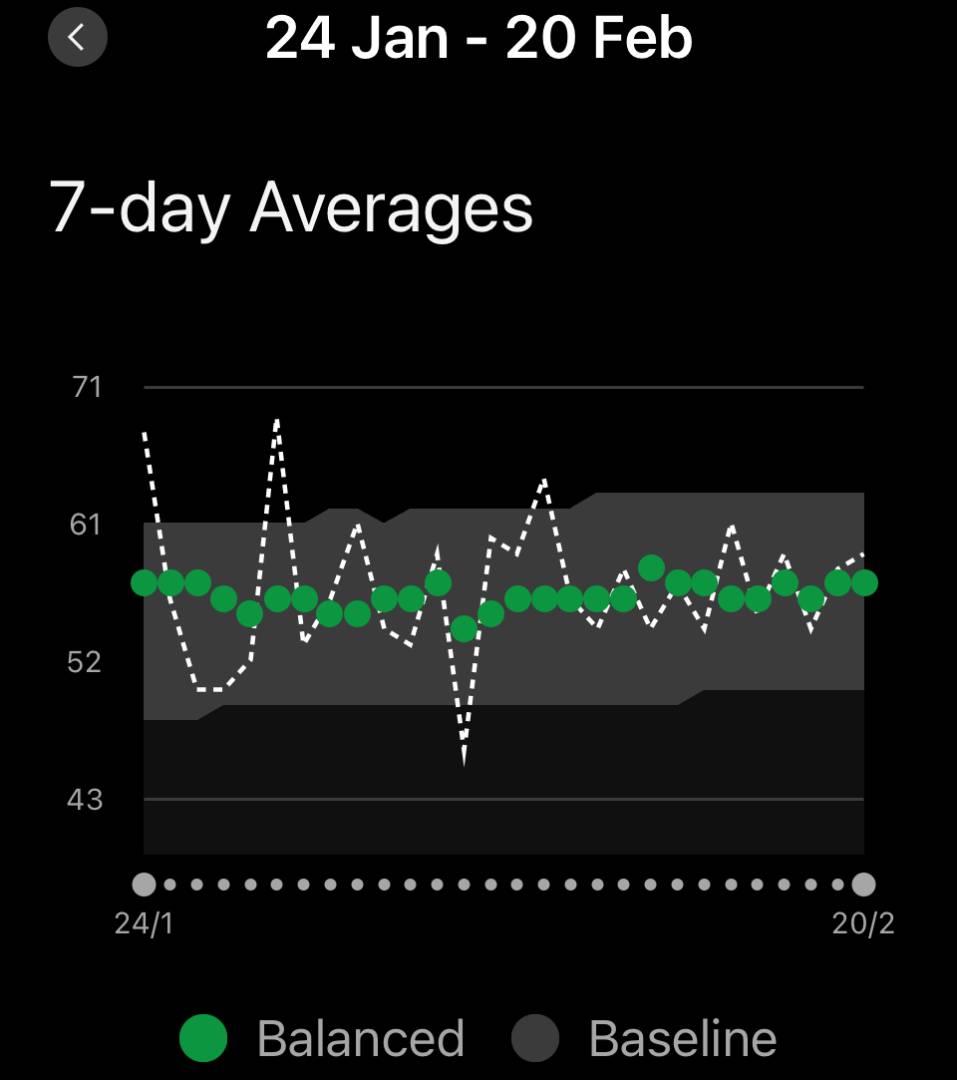Screen dimensions: 957x1080
Task: Select the 24/1 start marker on timeline
Action: coord(144,884)
